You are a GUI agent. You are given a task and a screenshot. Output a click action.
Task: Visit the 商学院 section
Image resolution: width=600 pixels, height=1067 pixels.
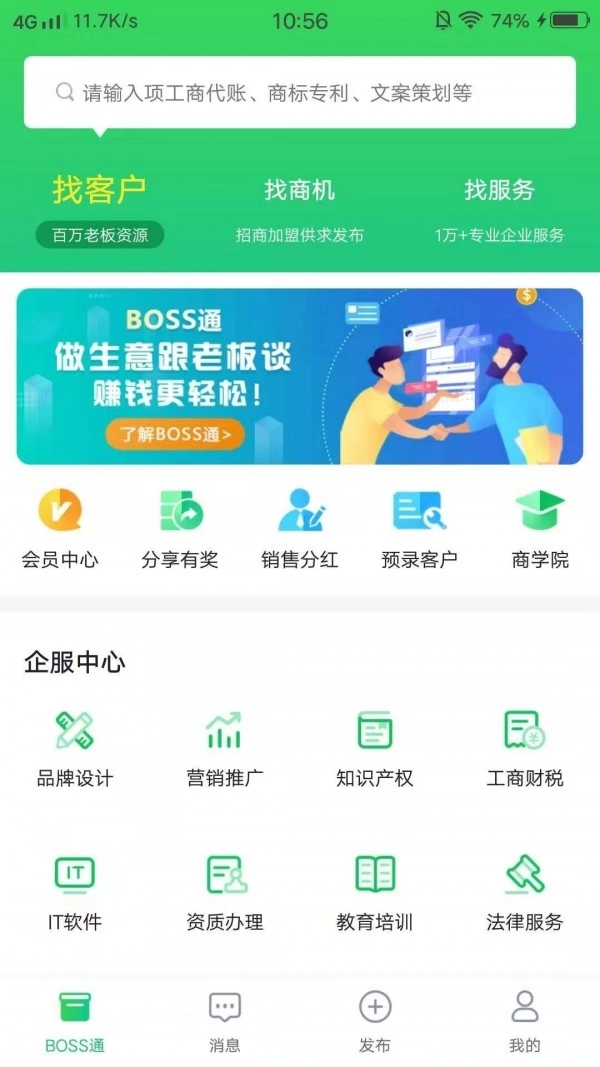click(540, 527)
